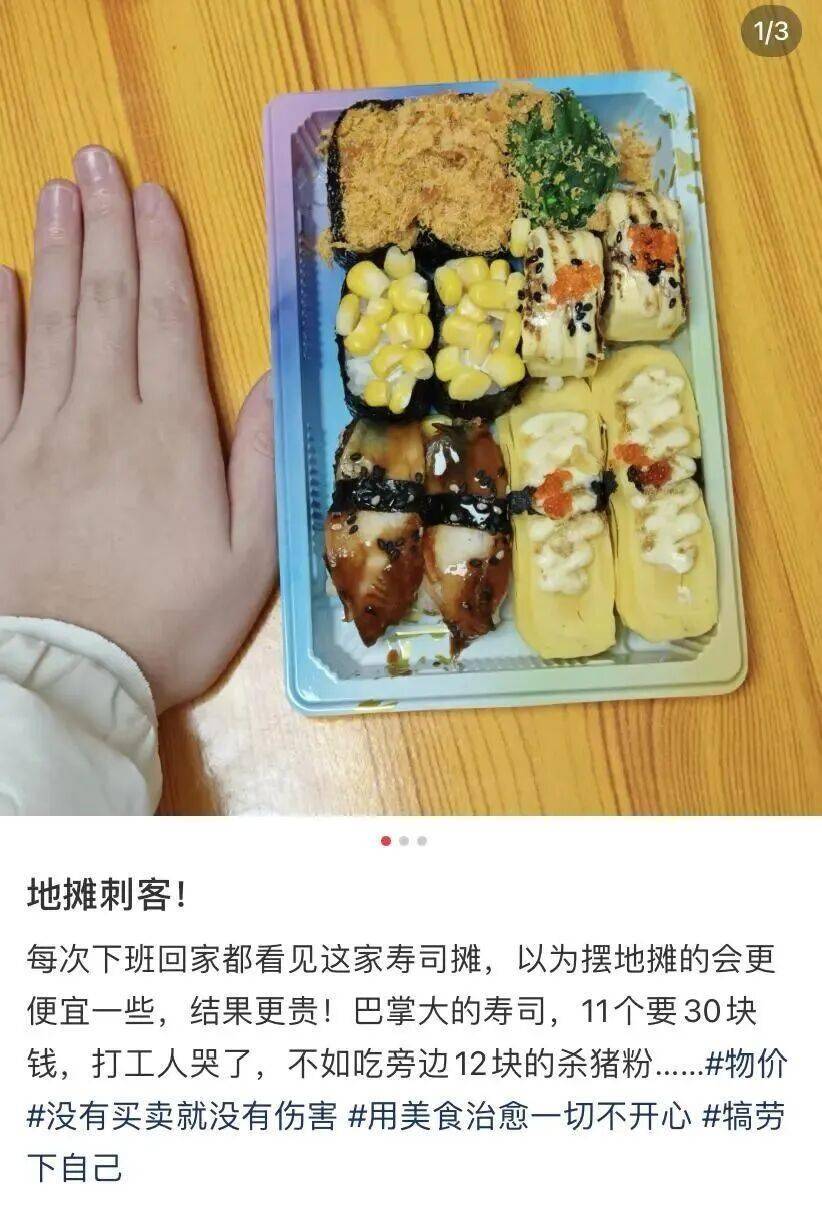Open the #没有买卖就没有伤害 hashtag
The width and height of the screenshot is (822, 1216).
click(x=182, y=1117)
